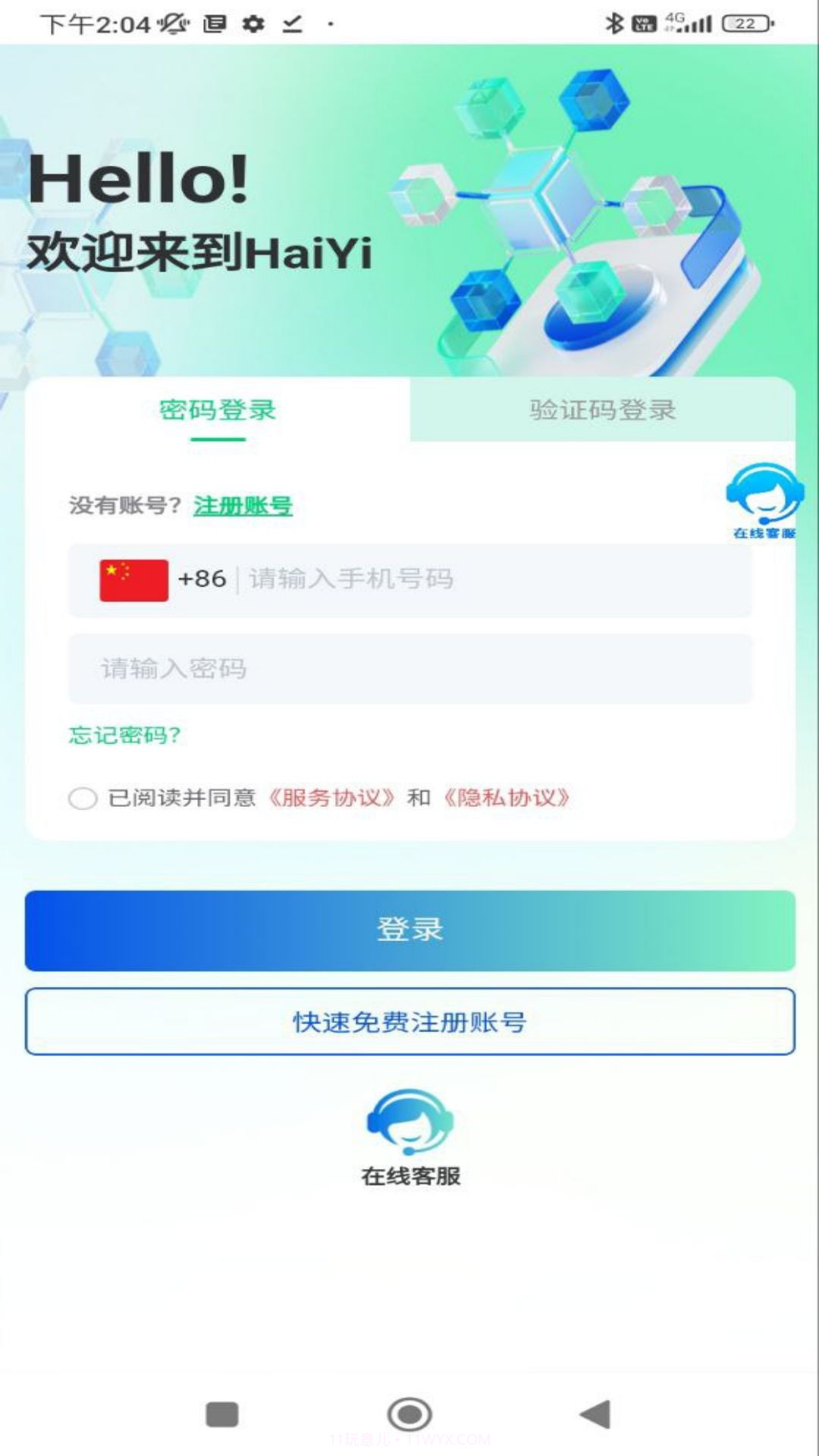Tap the password input field

409,669
